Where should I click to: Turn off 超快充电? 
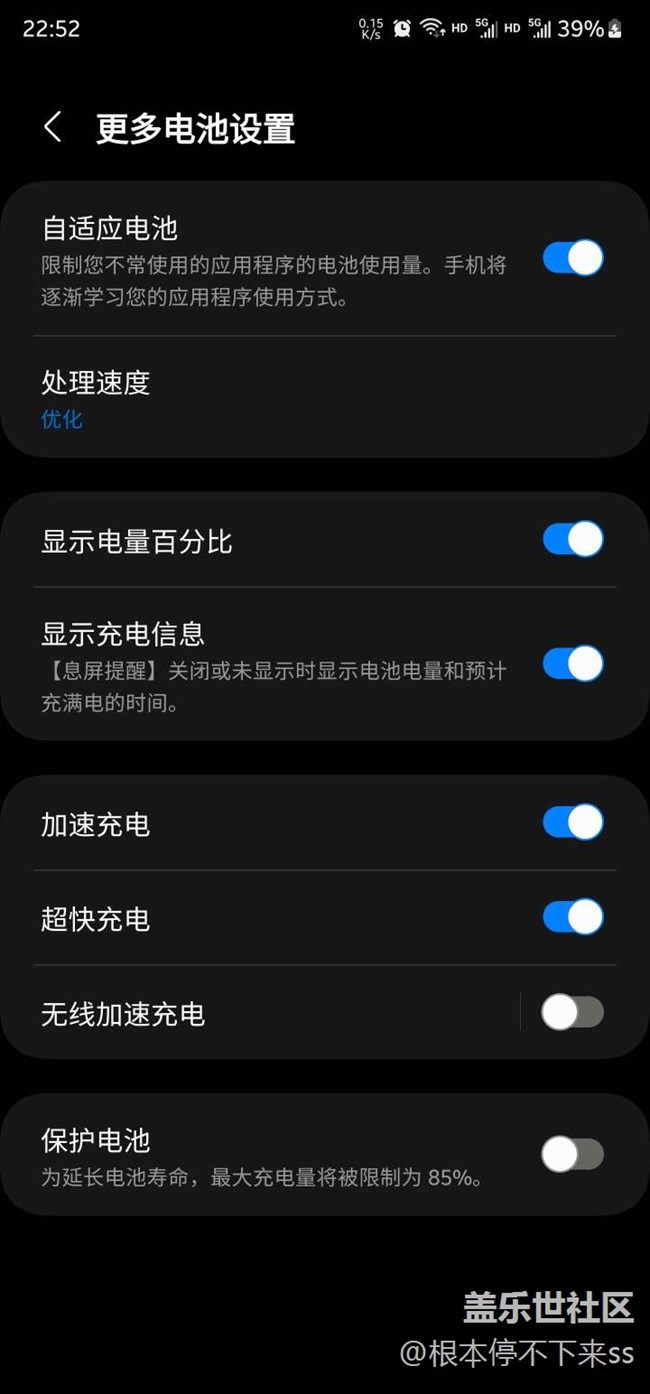(572, 917)
